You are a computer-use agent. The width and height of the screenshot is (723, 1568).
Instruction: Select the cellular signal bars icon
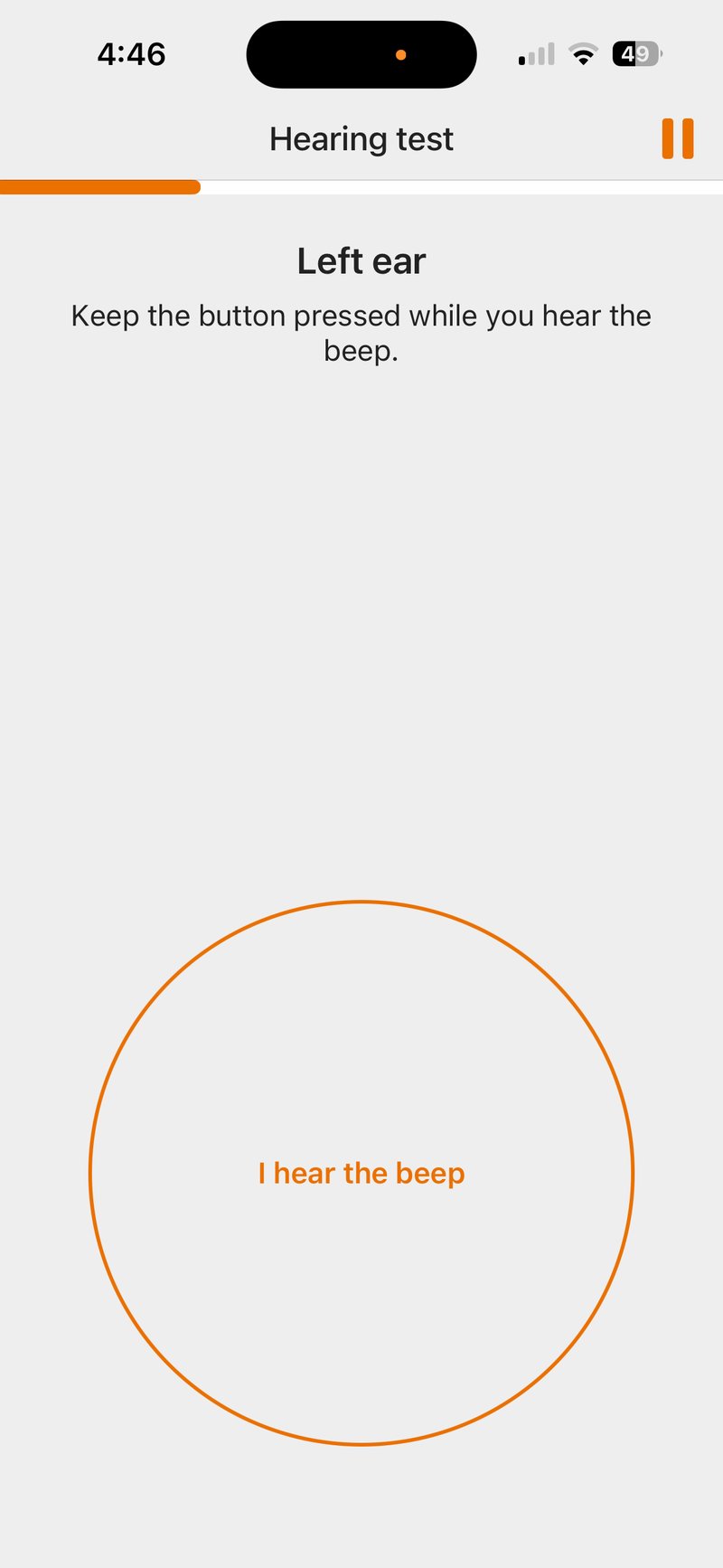pyautogui.click(x=534, y=54)
